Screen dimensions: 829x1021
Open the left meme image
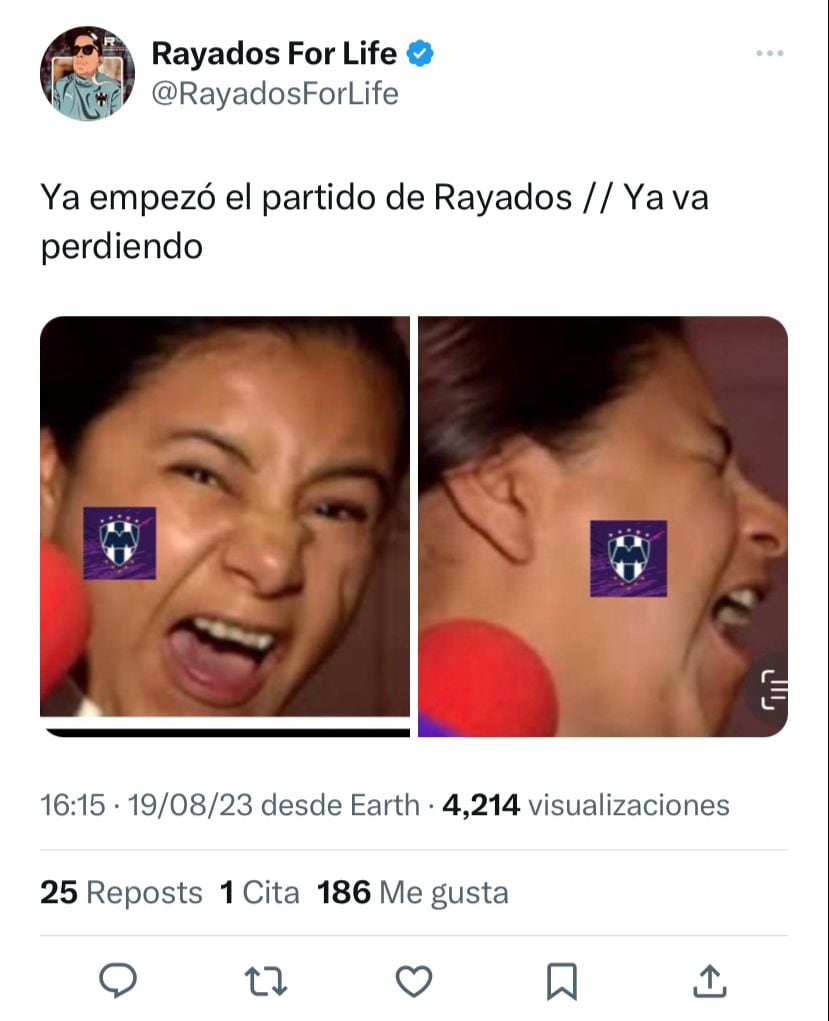[225, 520]
